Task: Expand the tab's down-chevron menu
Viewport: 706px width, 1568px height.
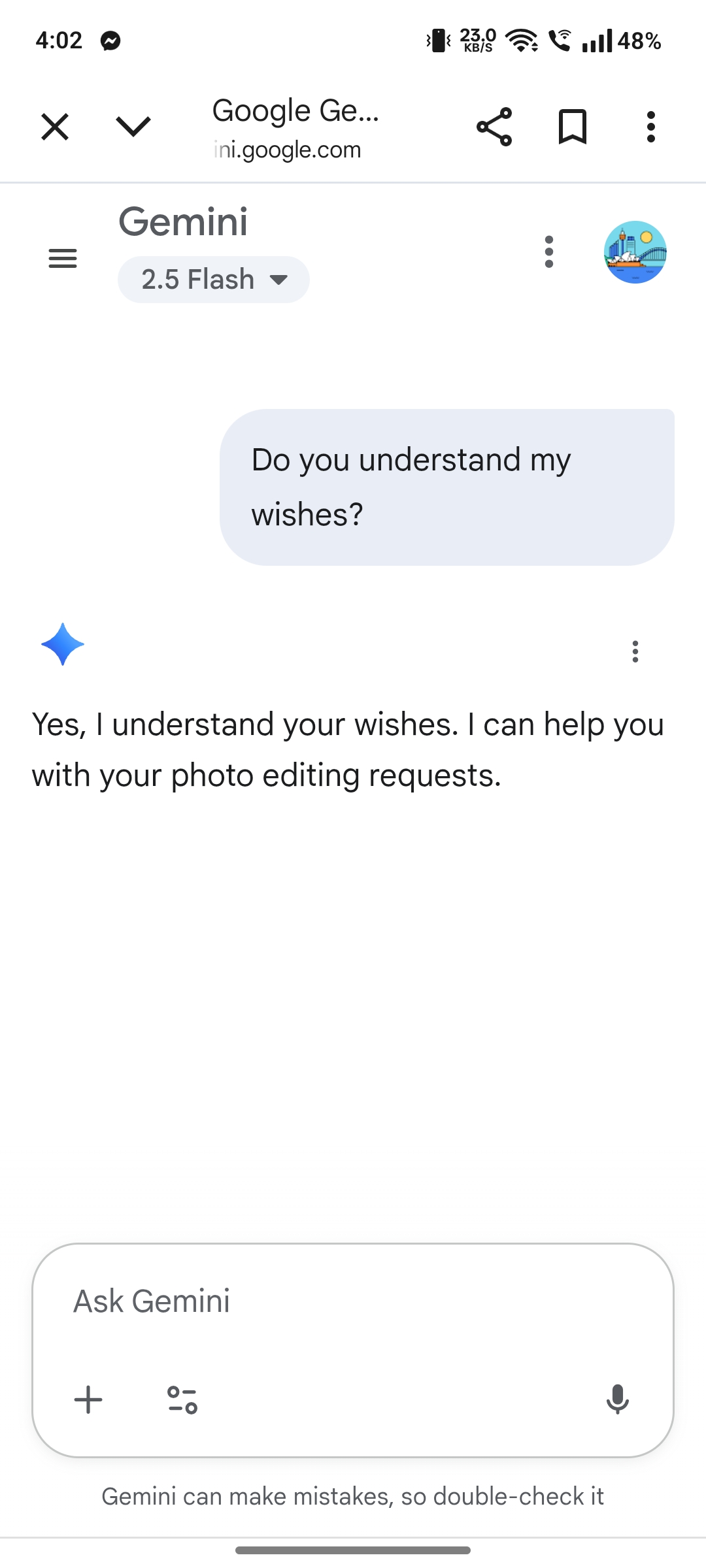Action: click(x=133, y=127)
